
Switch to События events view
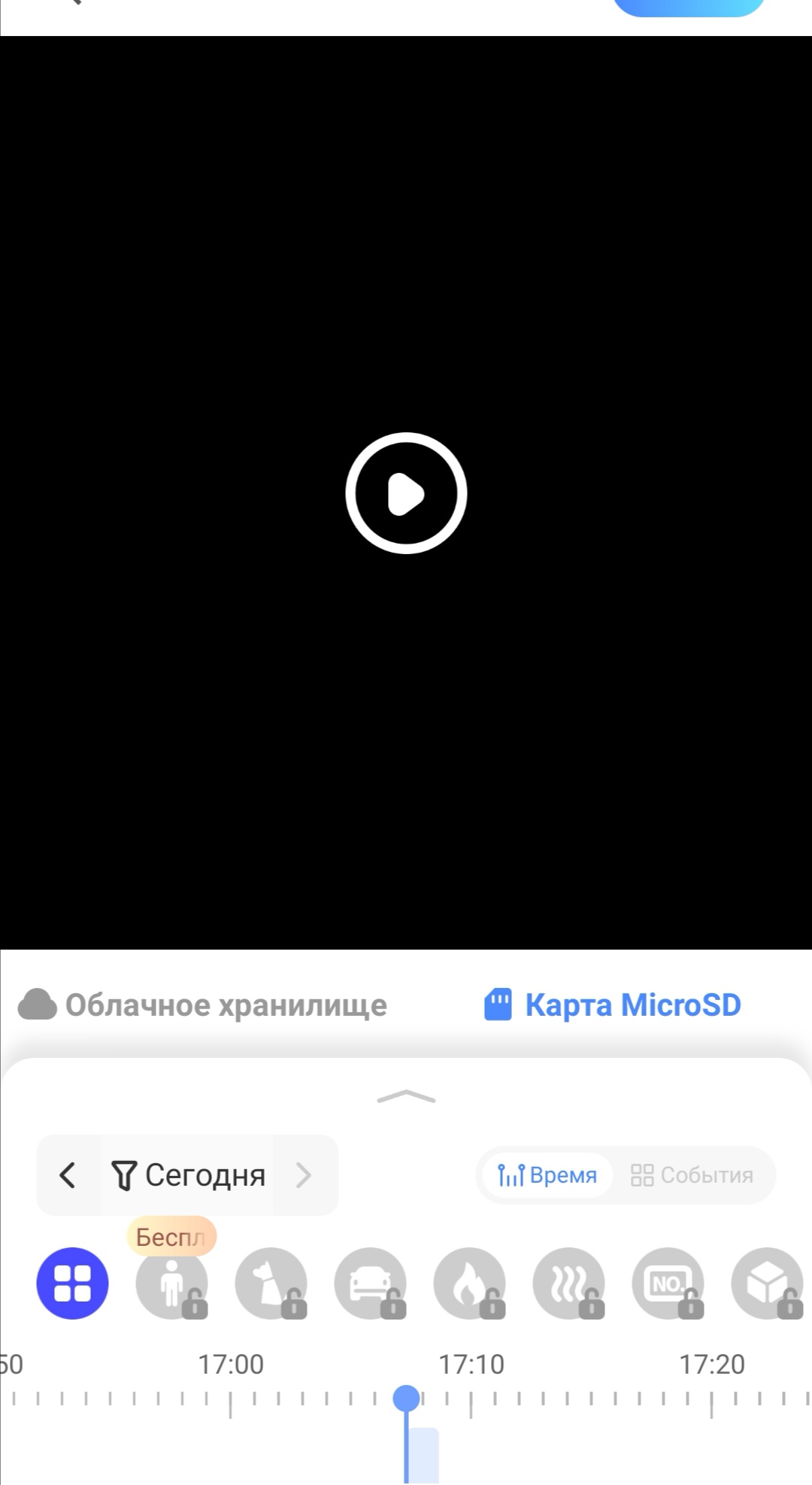(692, 1174)
